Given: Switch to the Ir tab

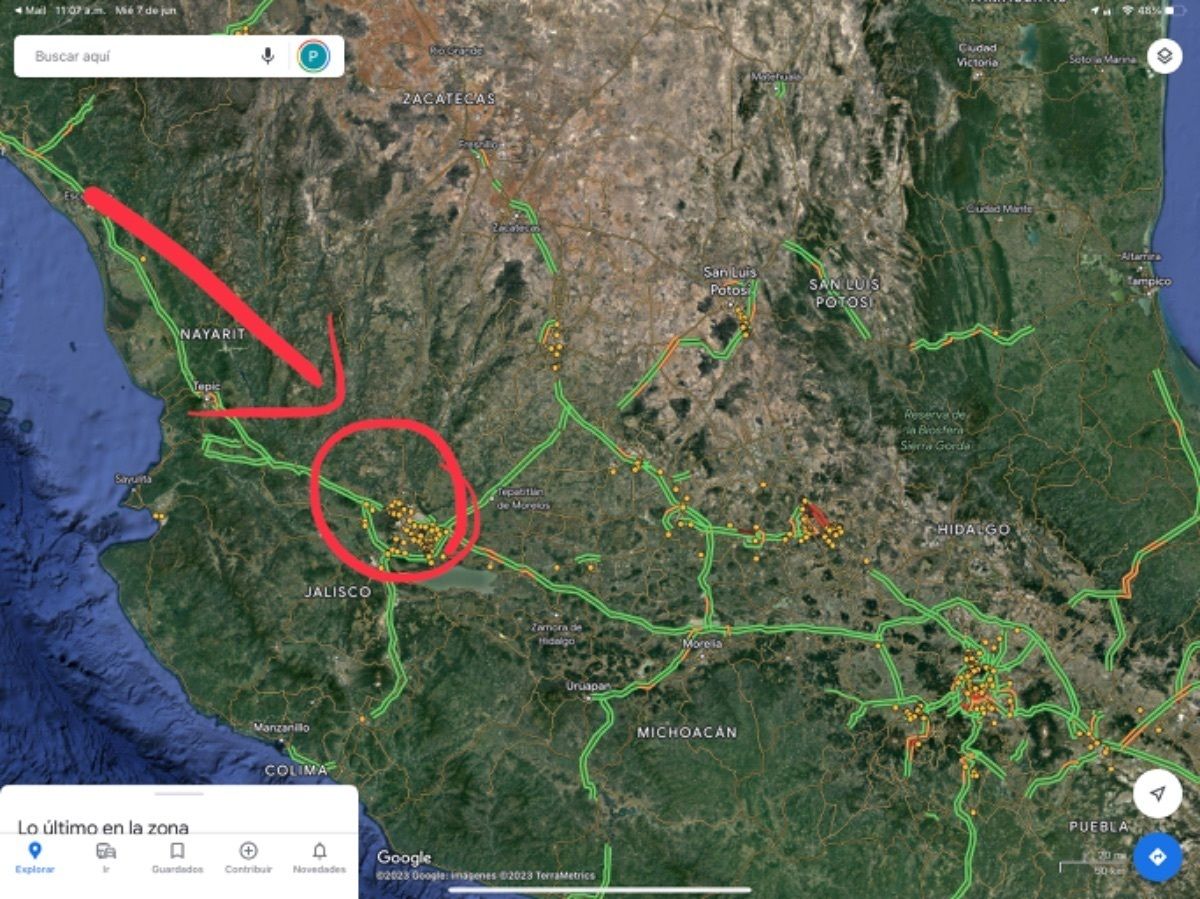Looking at the screenshot, I should coord(106,857).
